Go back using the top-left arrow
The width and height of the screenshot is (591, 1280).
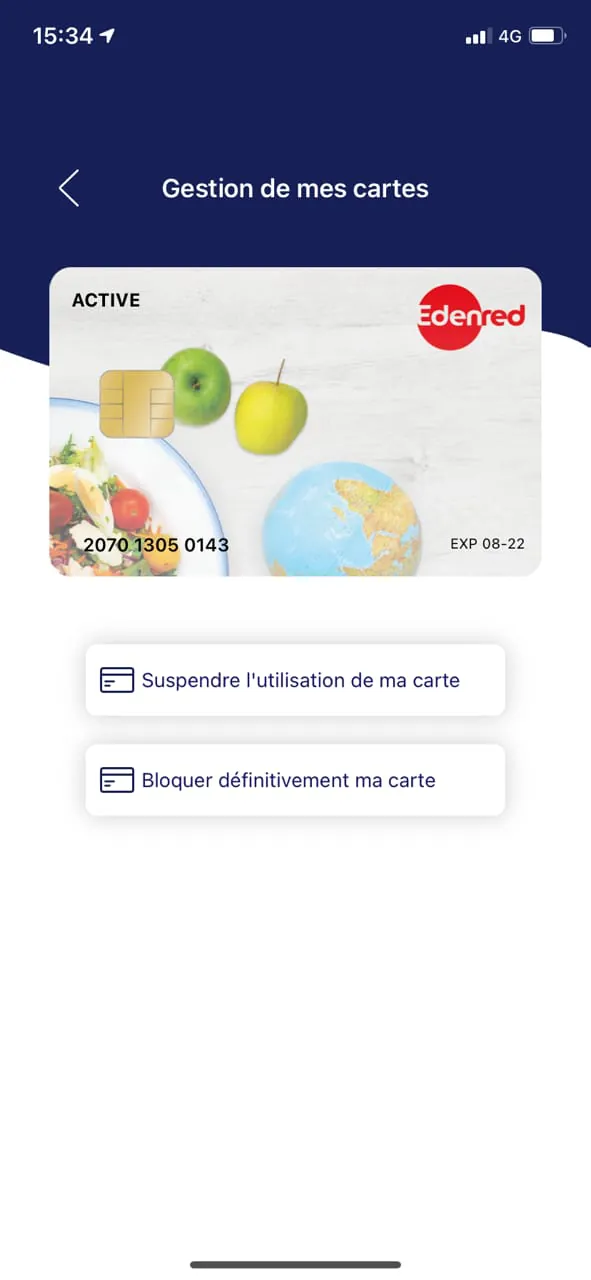pos(69,188)
